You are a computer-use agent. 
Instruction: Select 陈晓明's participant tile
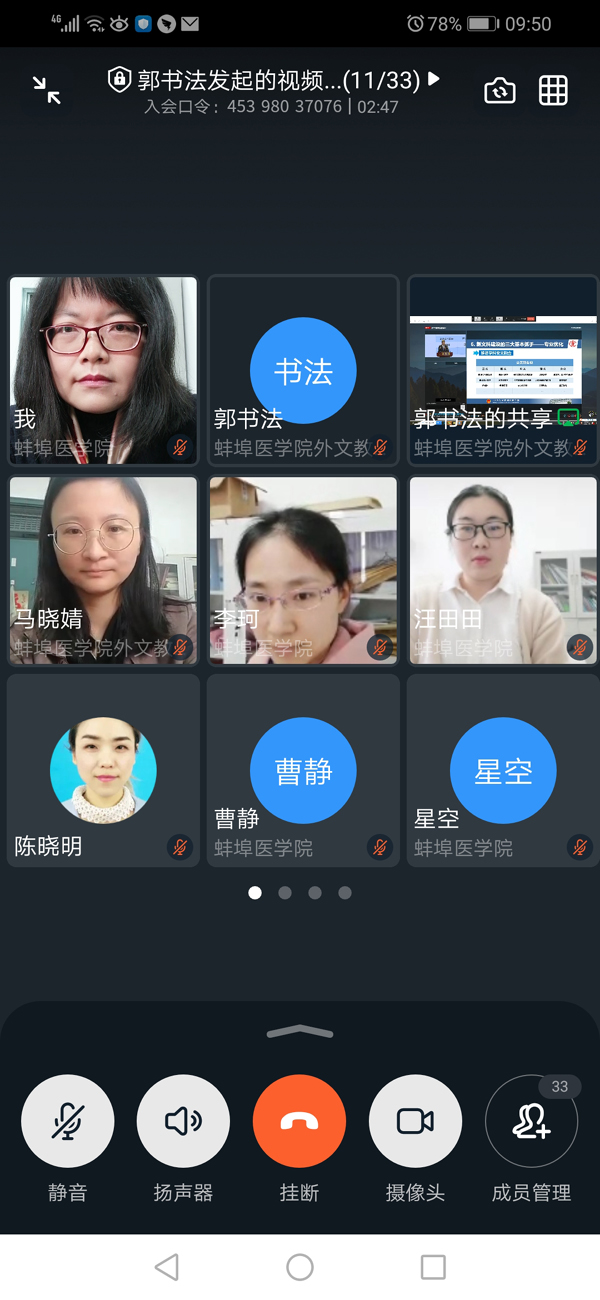[103, 770]
